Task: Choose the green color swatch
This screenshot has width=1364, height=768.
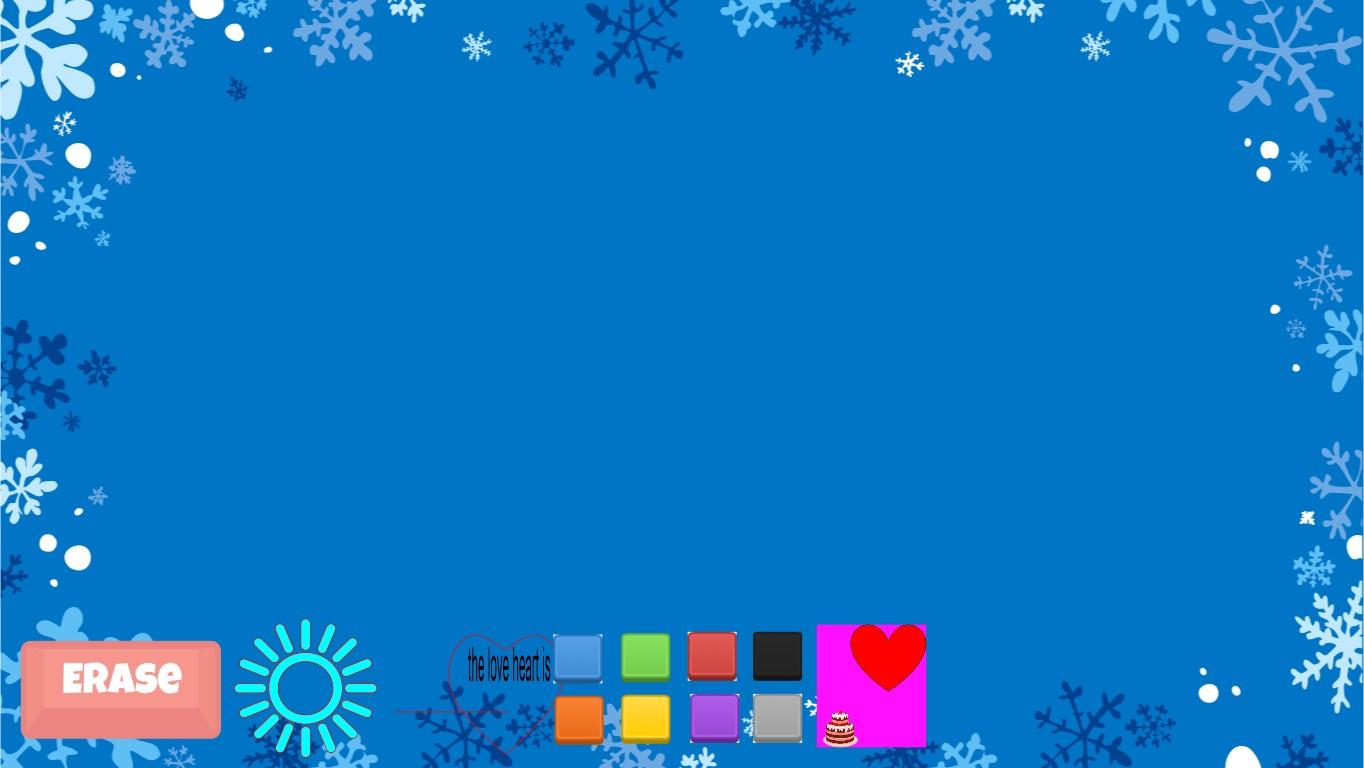Action: (645, 657)
